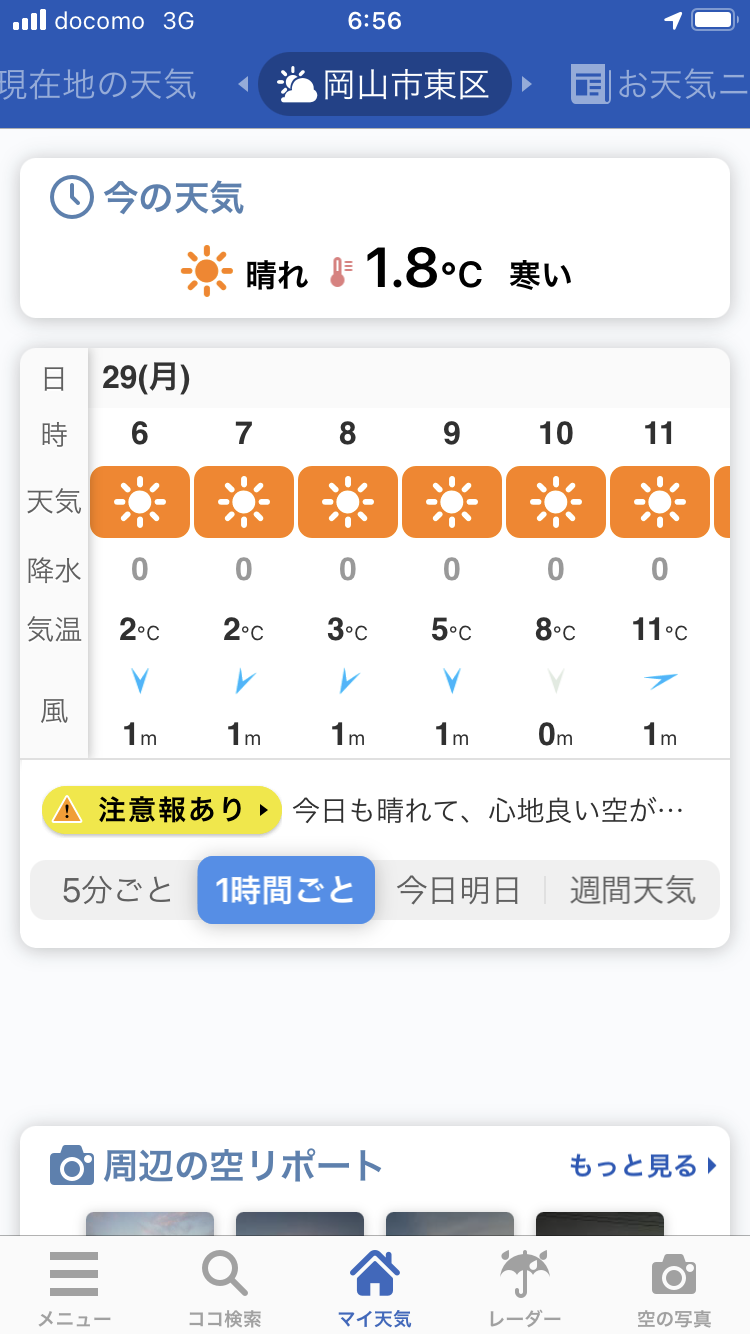Go to the マイ天気 home tab
750x1334 pixels.
pyautogui.click(x=375, y=1288)
